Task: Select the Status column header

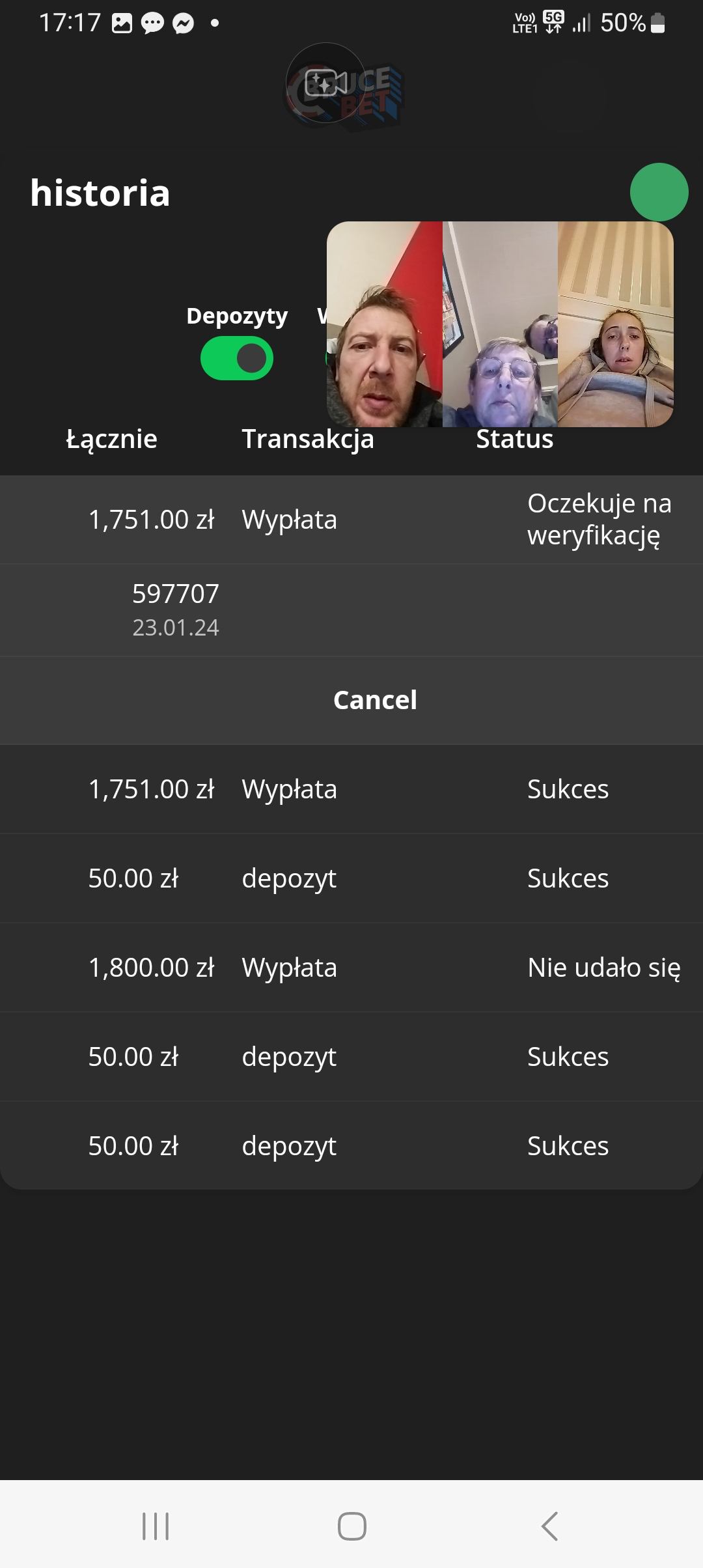Action: 514,439
